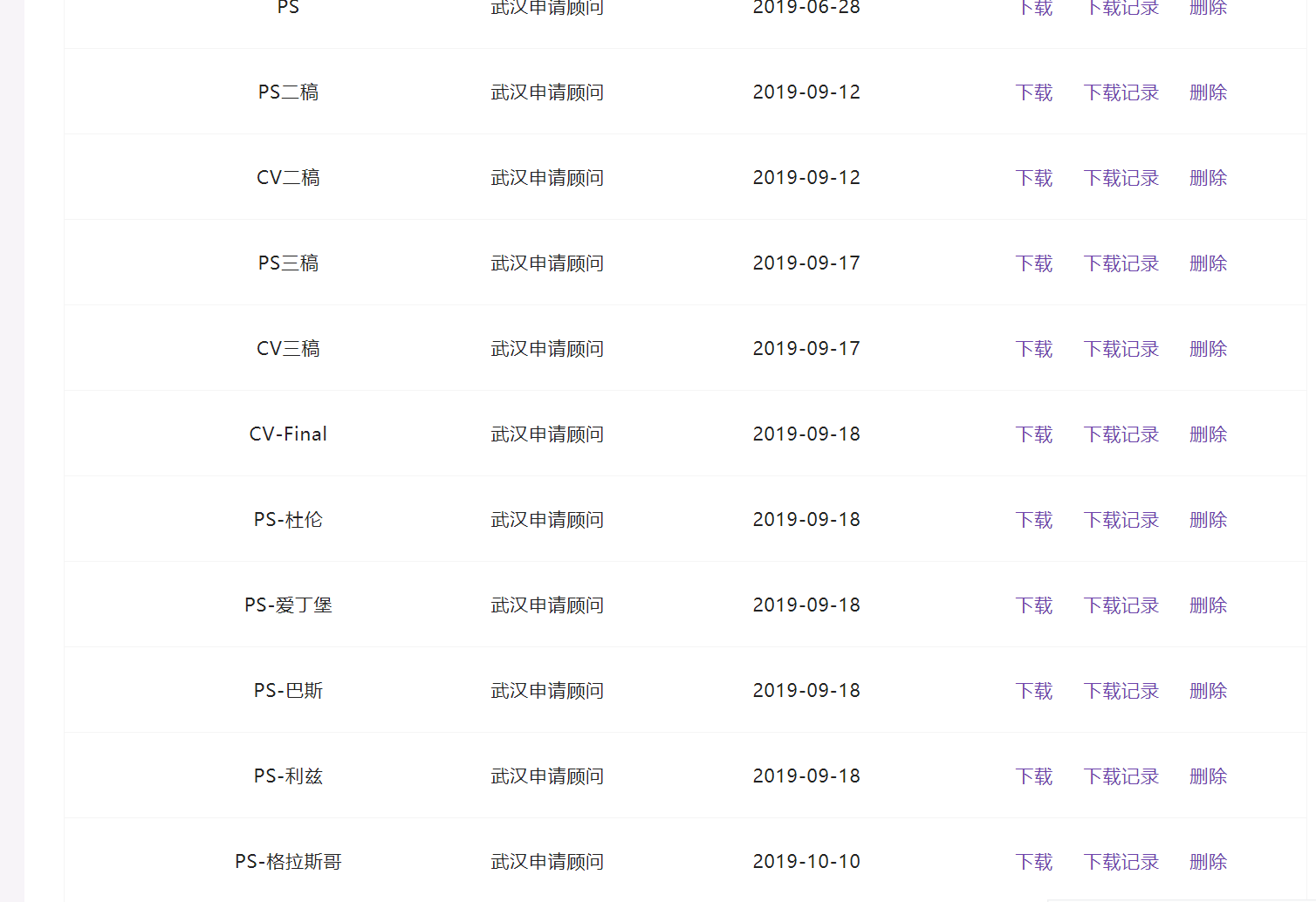Delete the PS-格拉斯哥 file
Image resolution: width=1316 pixels, height=902 pixels.
(x=1208, y=862)
